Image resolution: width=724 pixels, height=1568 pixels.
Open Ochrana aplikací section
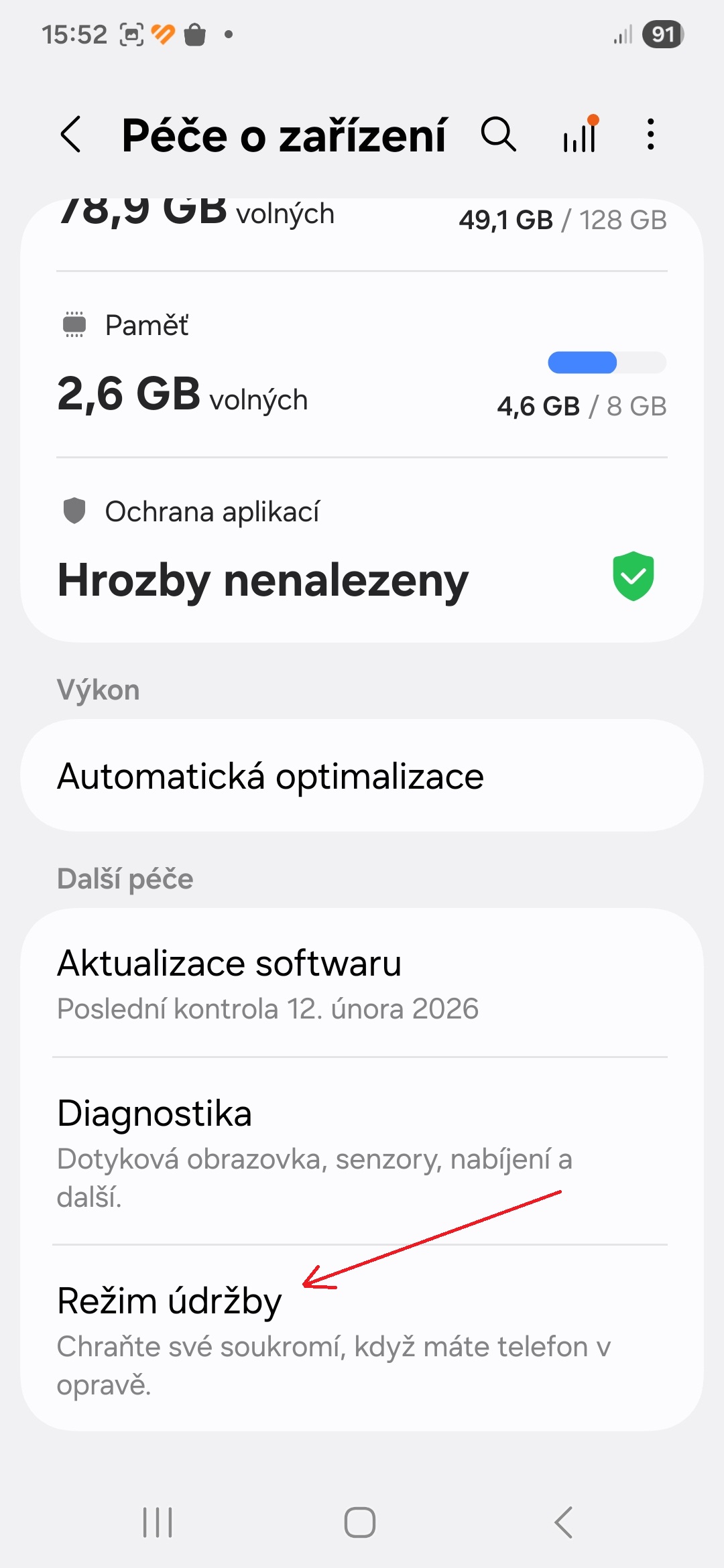click(362, 551)
